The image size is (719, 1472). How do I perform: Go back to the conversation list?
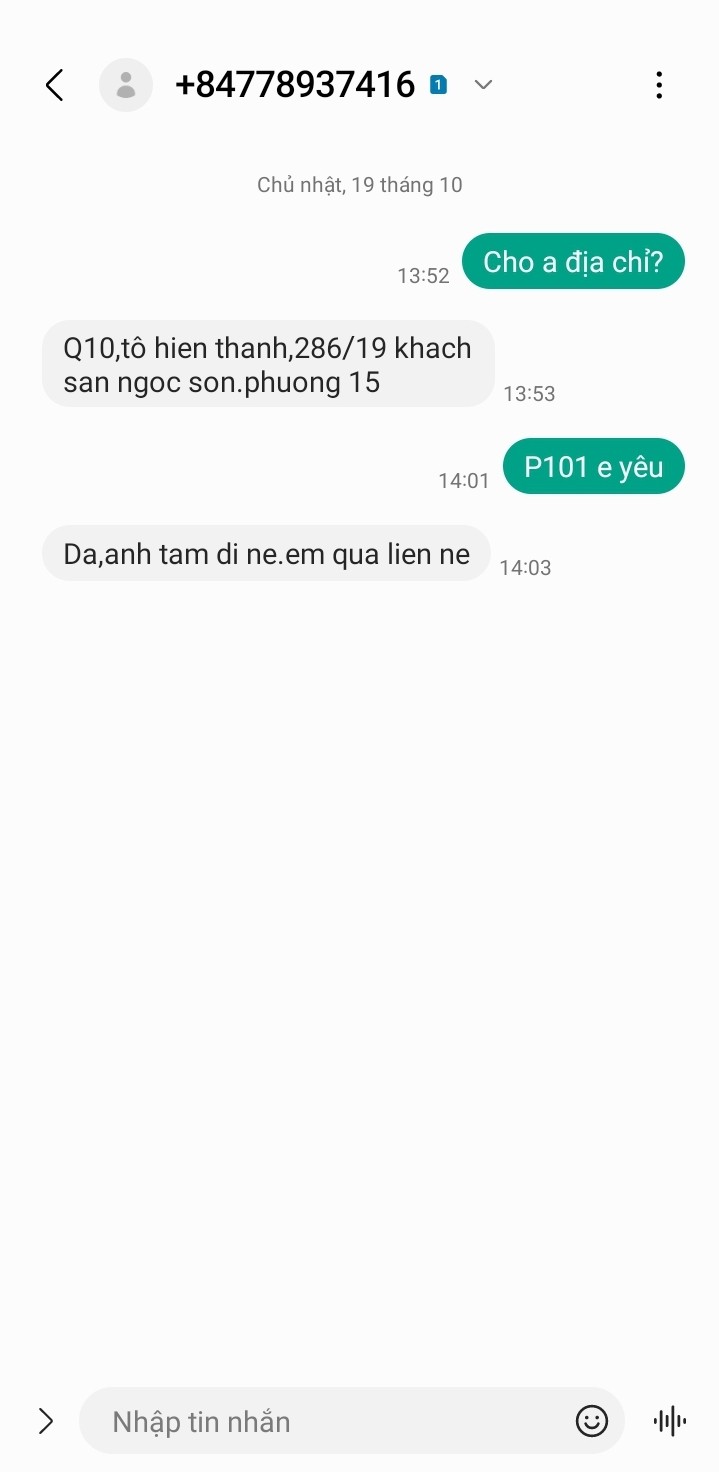click(55, 85)
